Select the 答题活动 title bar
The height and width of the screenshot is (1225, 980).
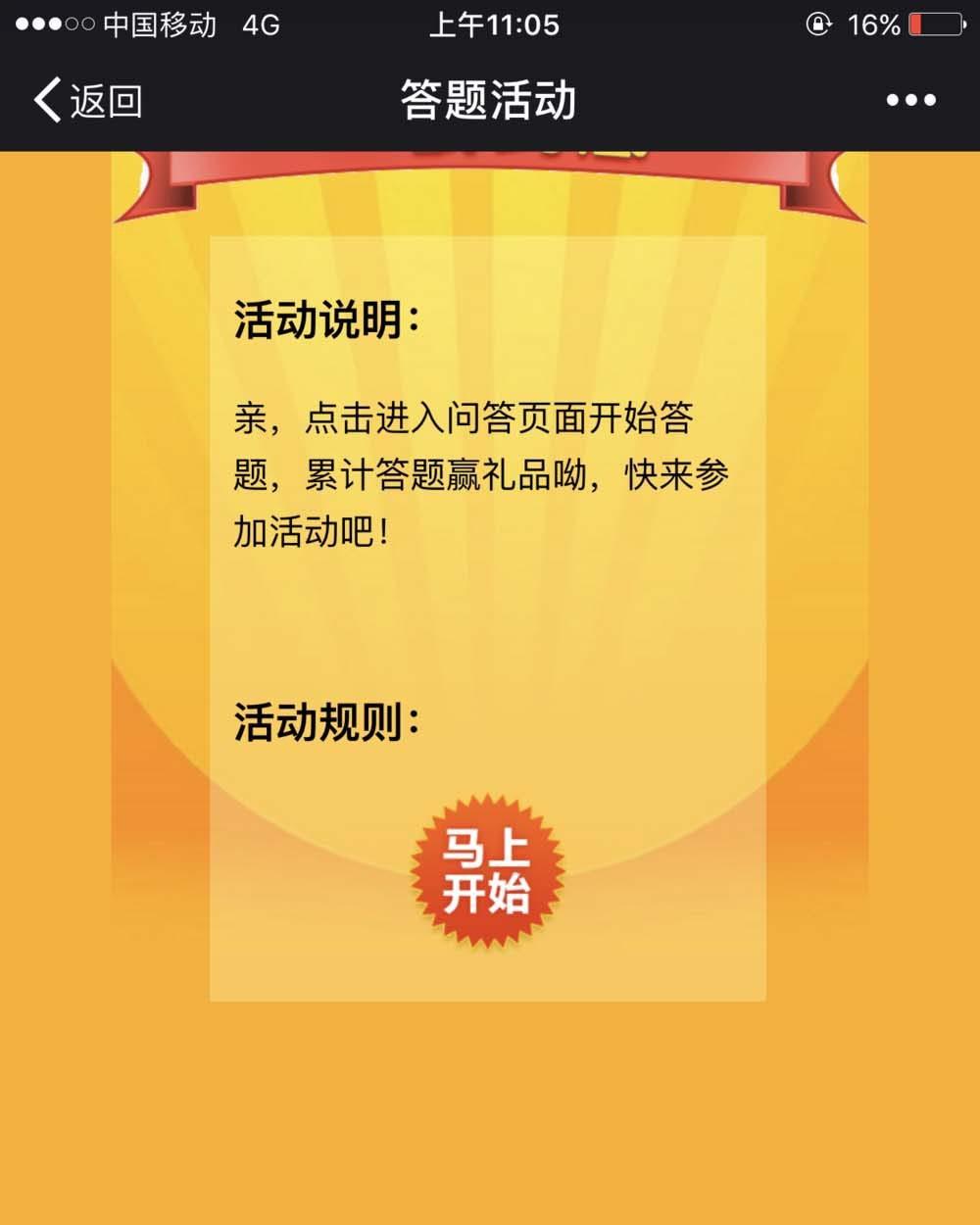pos(490,97)
